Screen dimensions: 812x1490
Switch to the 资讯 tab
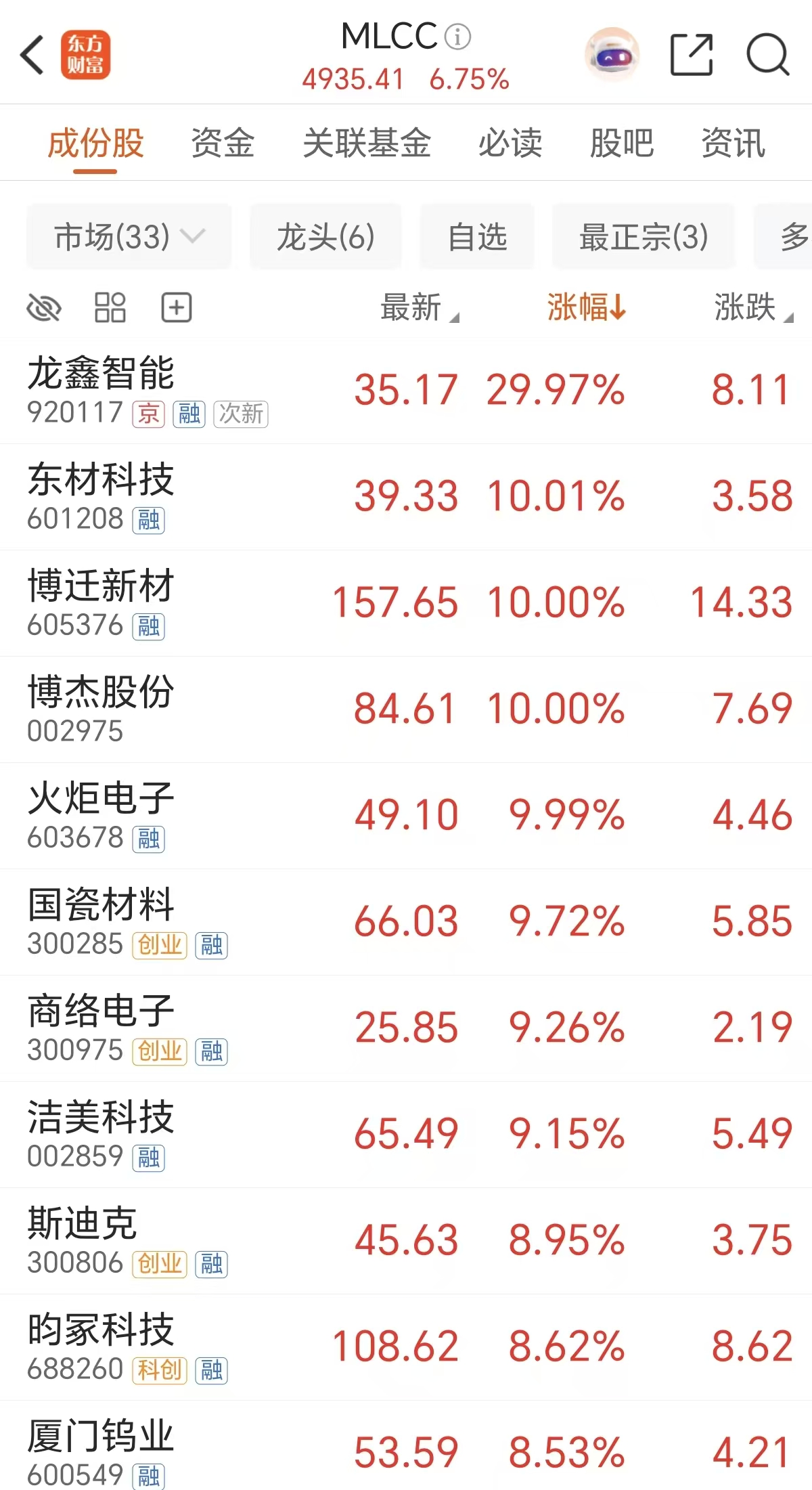734,143
